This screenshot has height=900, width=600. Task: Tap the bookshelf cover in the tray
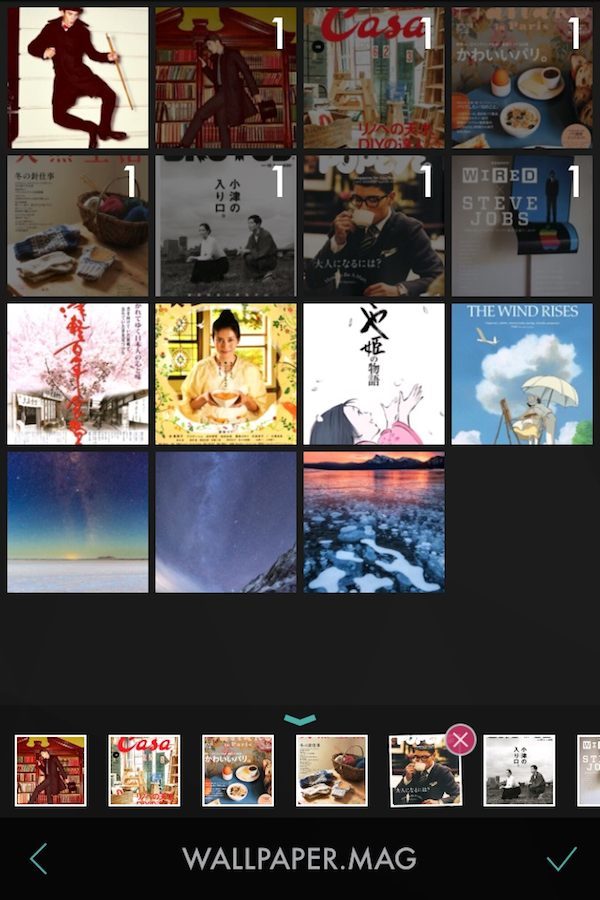pos(50,770)
